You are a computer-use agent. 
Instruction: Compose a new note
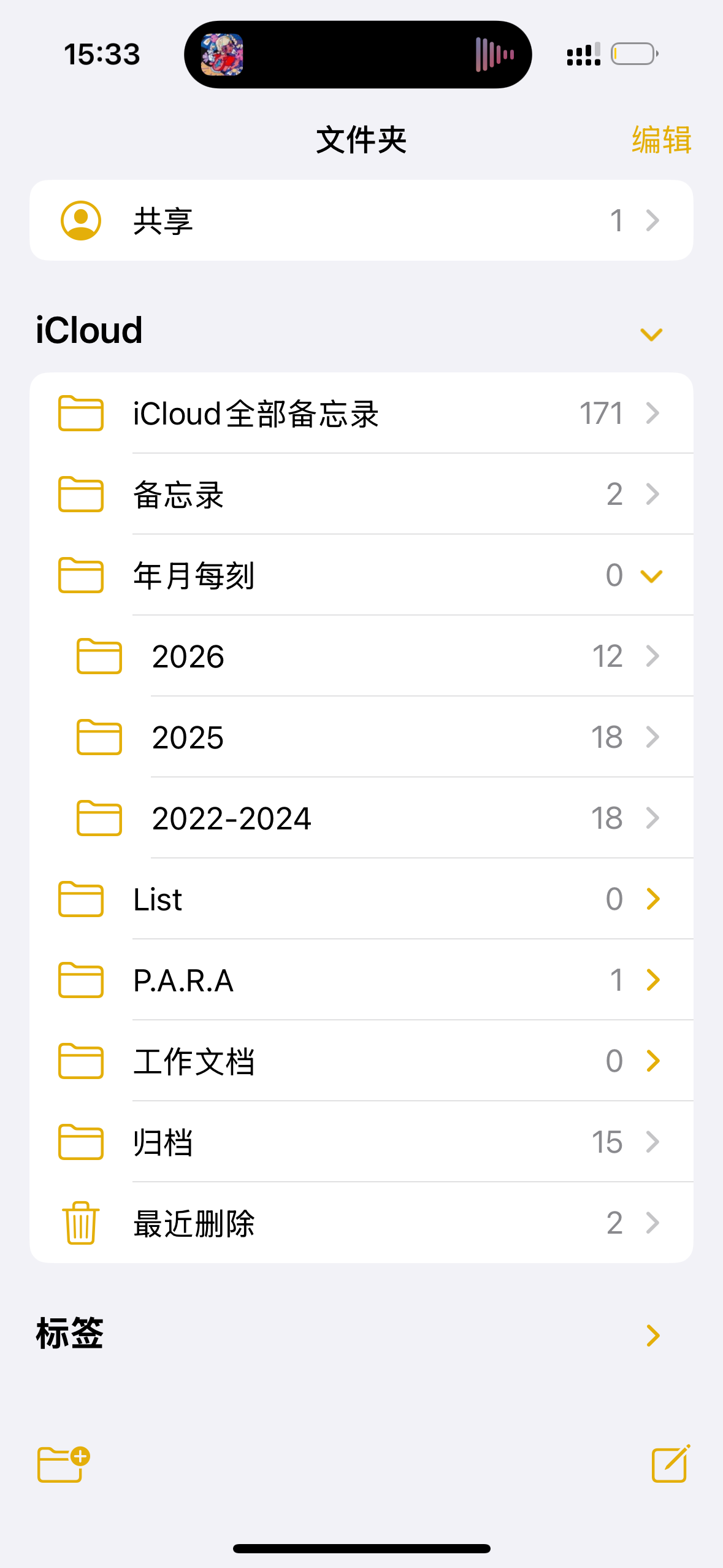(670, 1464)
